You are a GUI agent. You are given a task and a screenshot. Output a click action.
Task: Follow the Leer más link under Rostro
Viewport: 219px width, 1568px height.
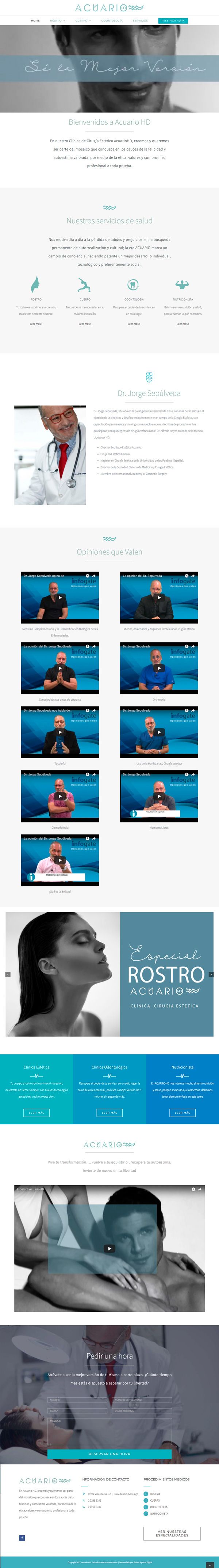click(36, 324)
